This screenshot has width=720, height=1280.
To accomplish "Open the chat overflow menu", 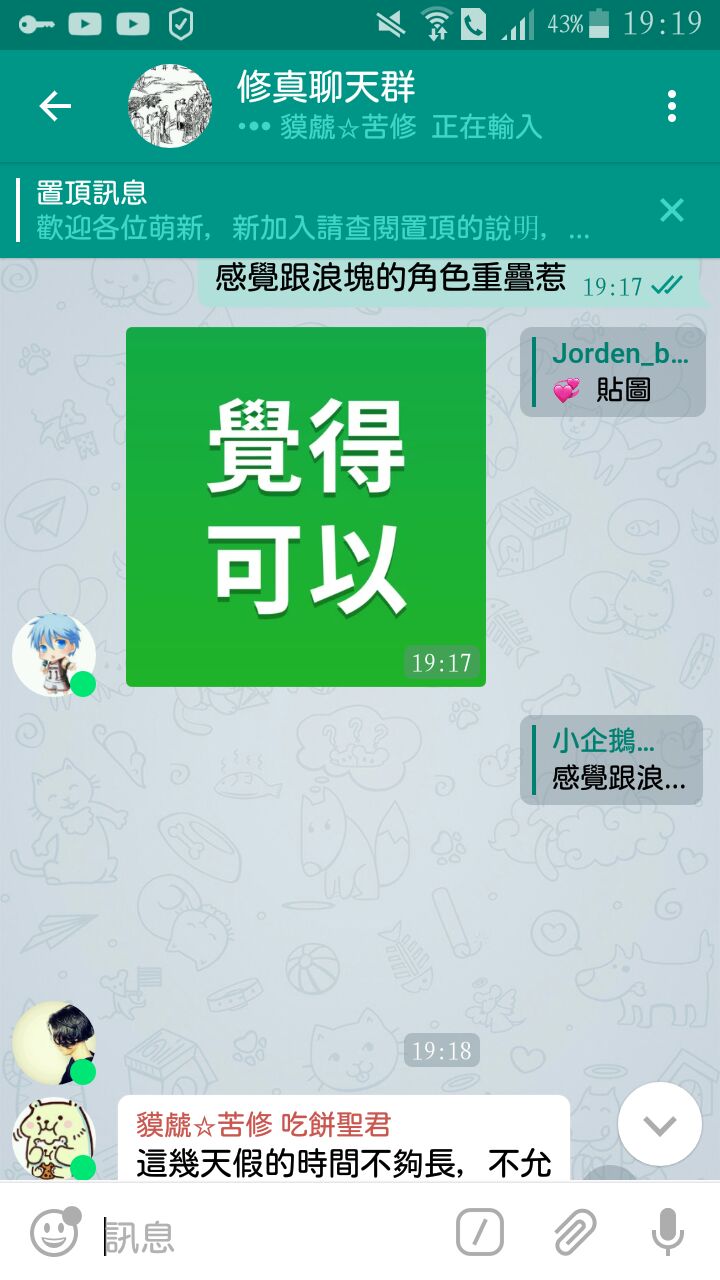I will tap(671, 106).
